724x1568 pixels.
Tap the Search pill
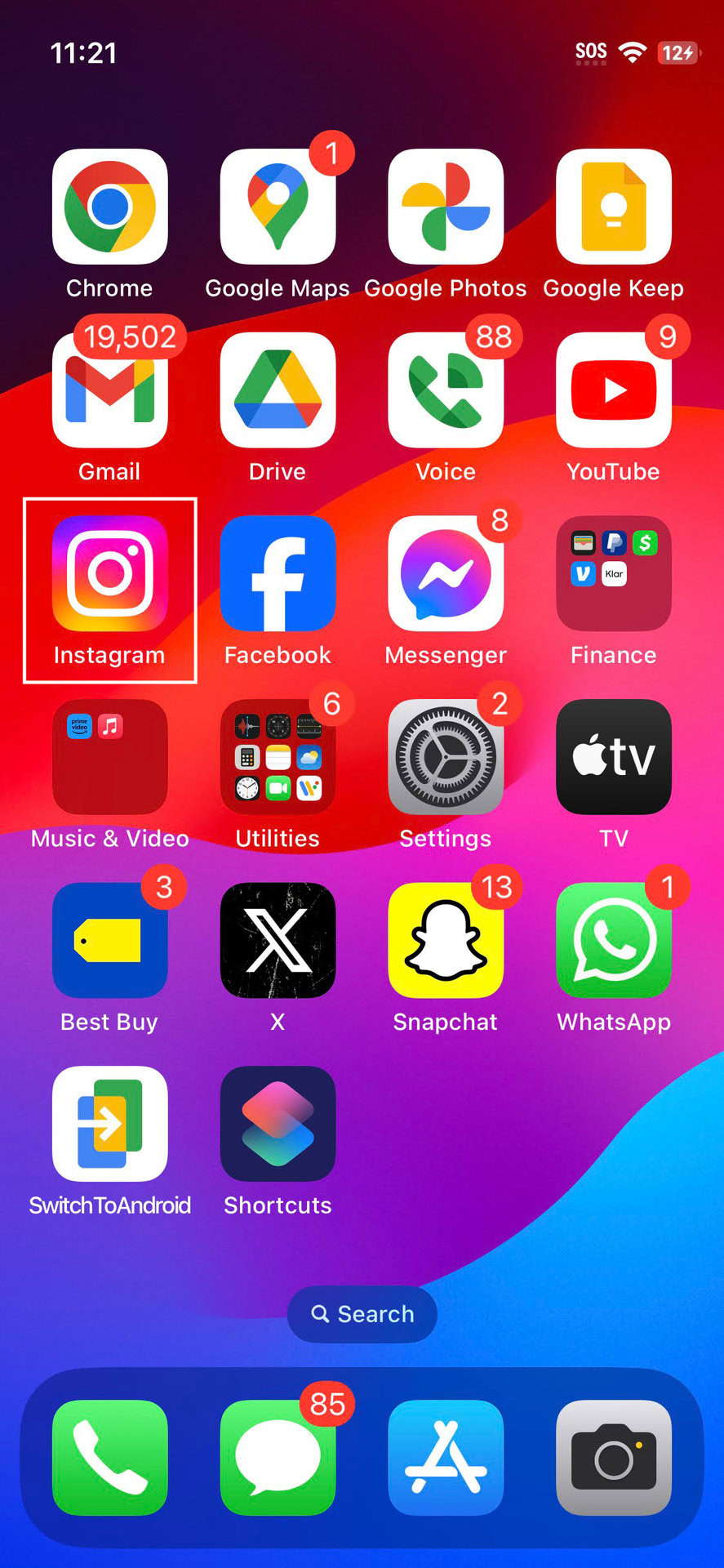tap(362, 1314)
